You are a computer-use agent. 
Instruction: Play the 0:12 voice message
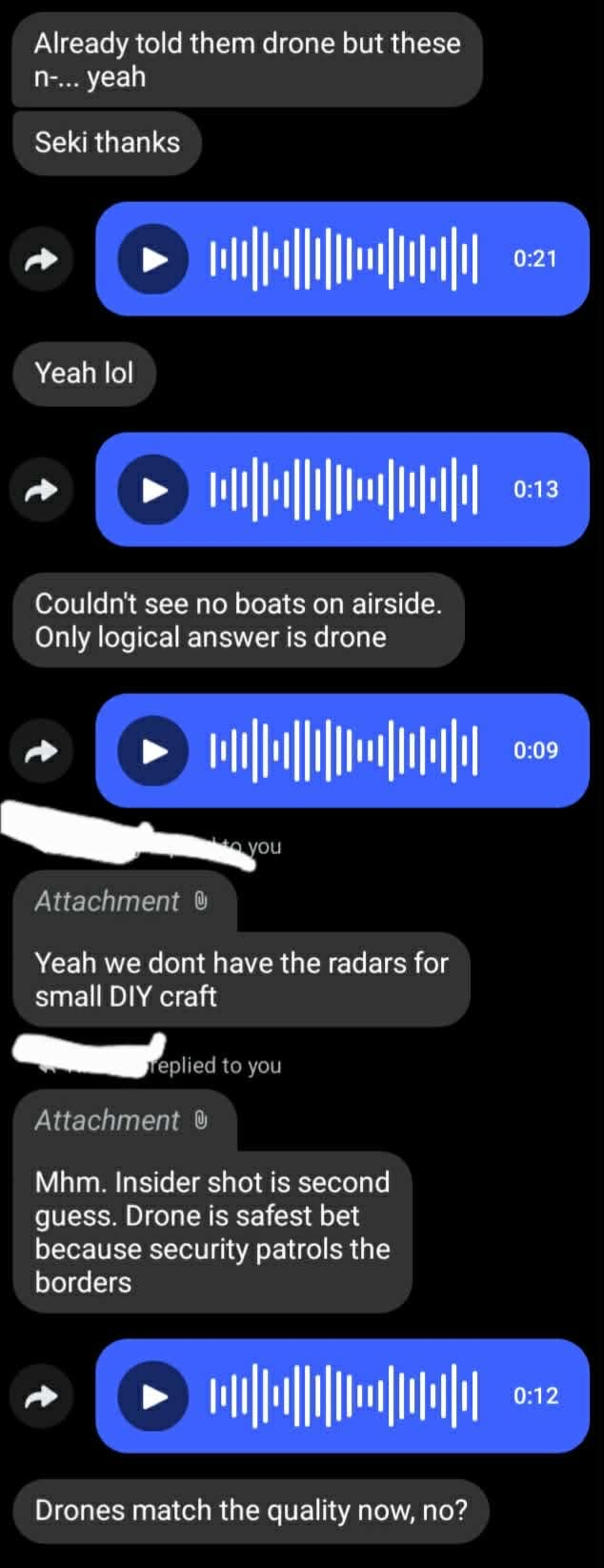pyautogui.click(x=153, y=1395)
